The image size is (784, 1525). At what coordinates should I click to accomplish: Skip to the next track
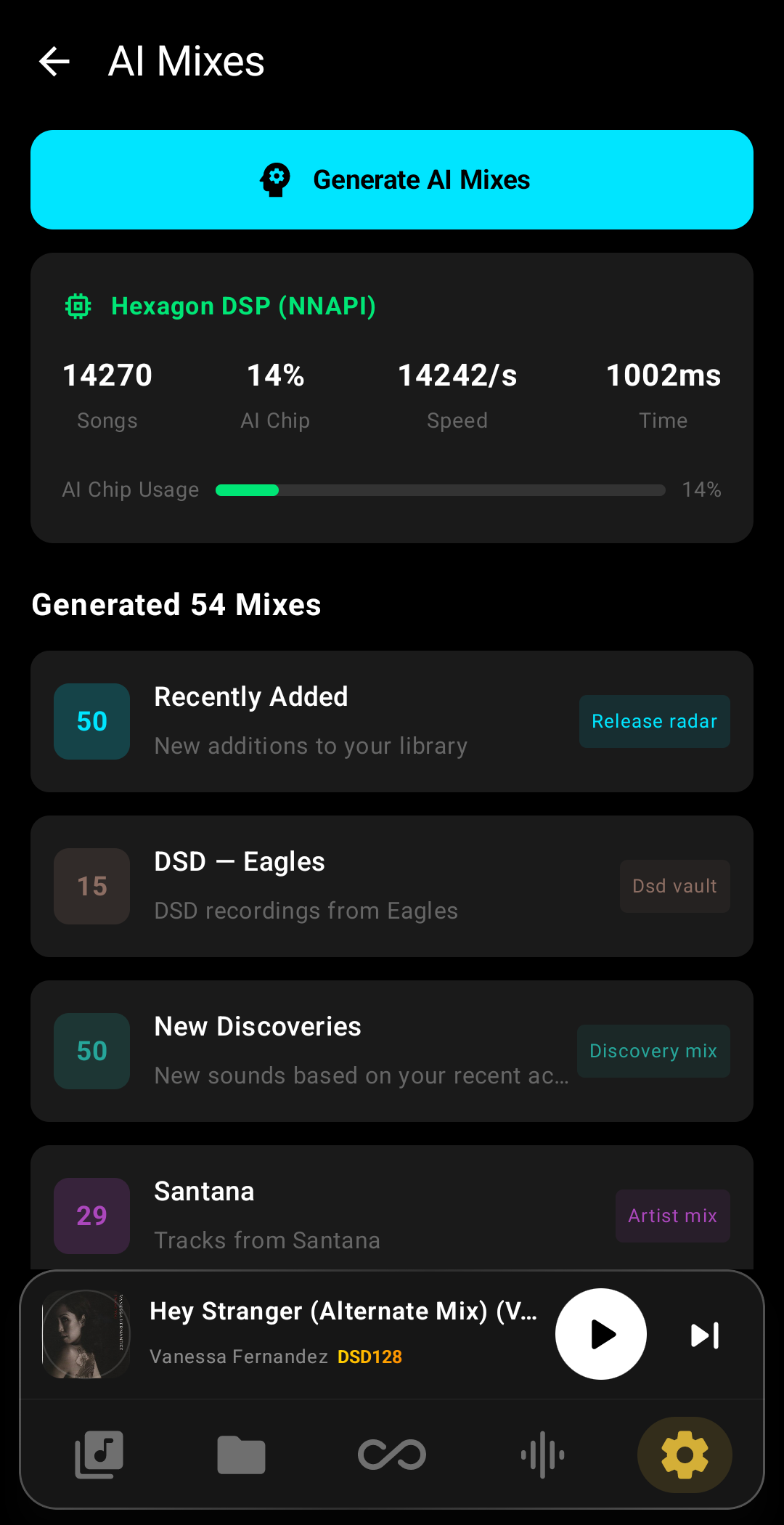click(x=704, y=1335)
